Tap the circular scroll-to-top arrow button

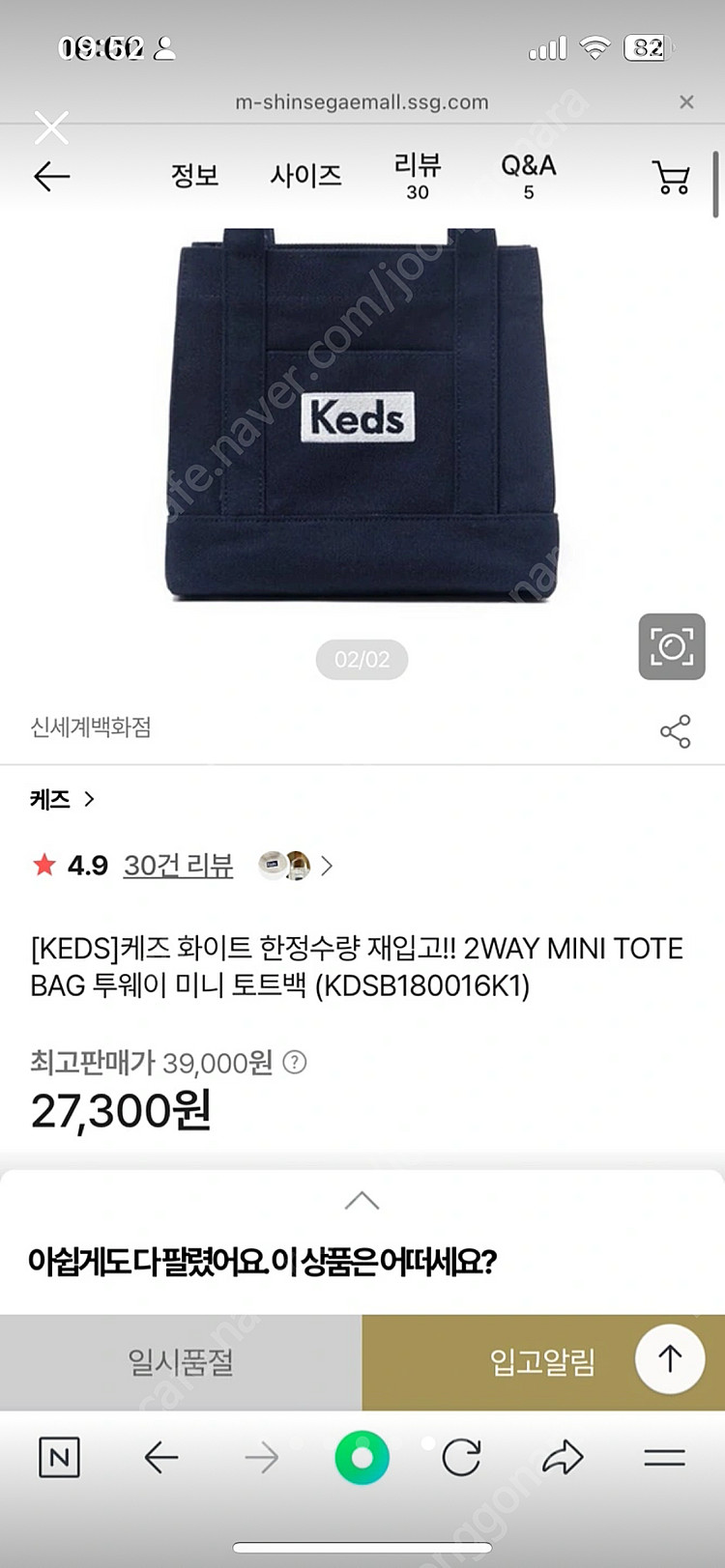pyautogui.click(x=668, y=1359)
